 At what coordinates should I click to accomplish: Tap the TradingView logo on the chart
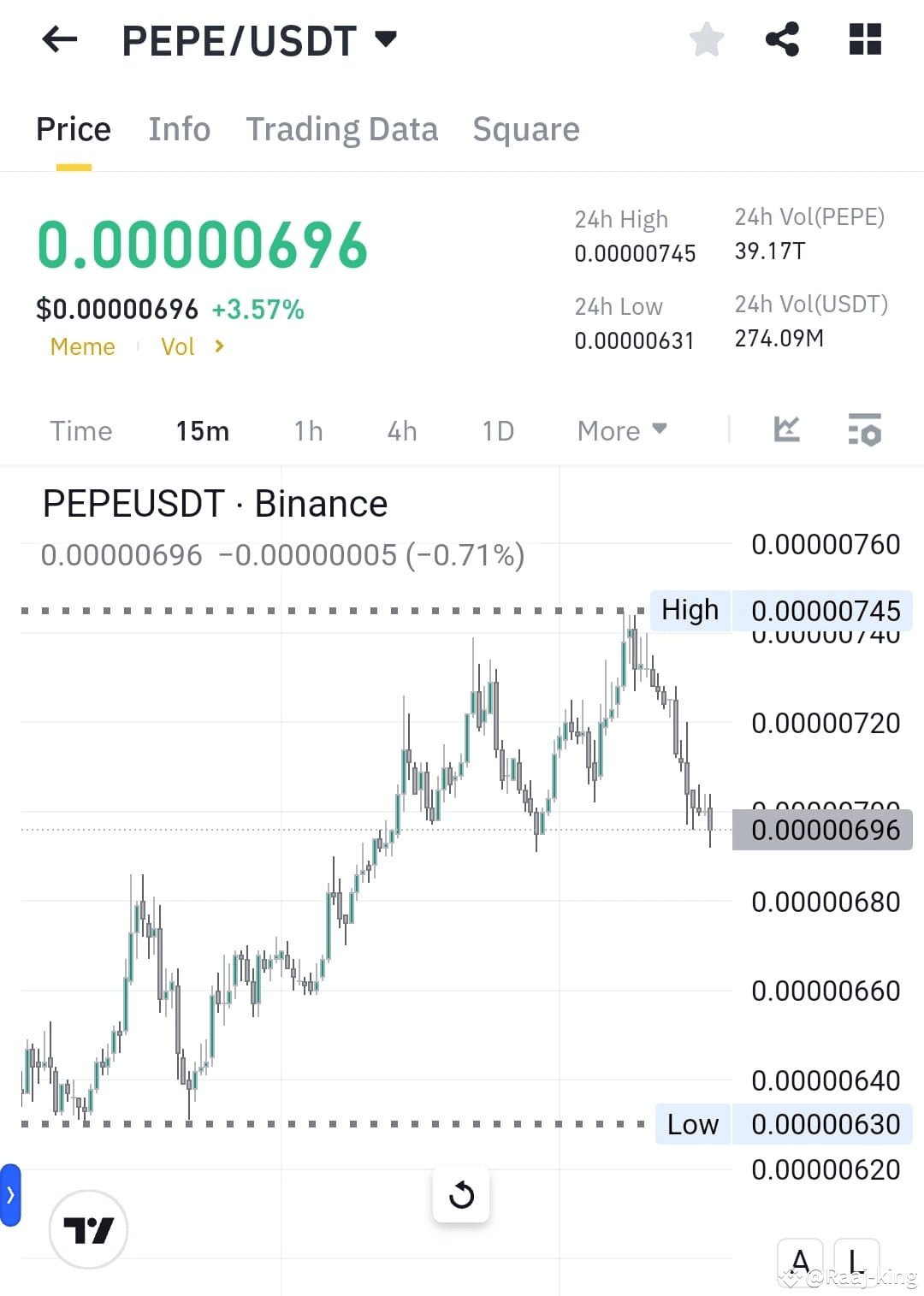[x=88, y=1228]
